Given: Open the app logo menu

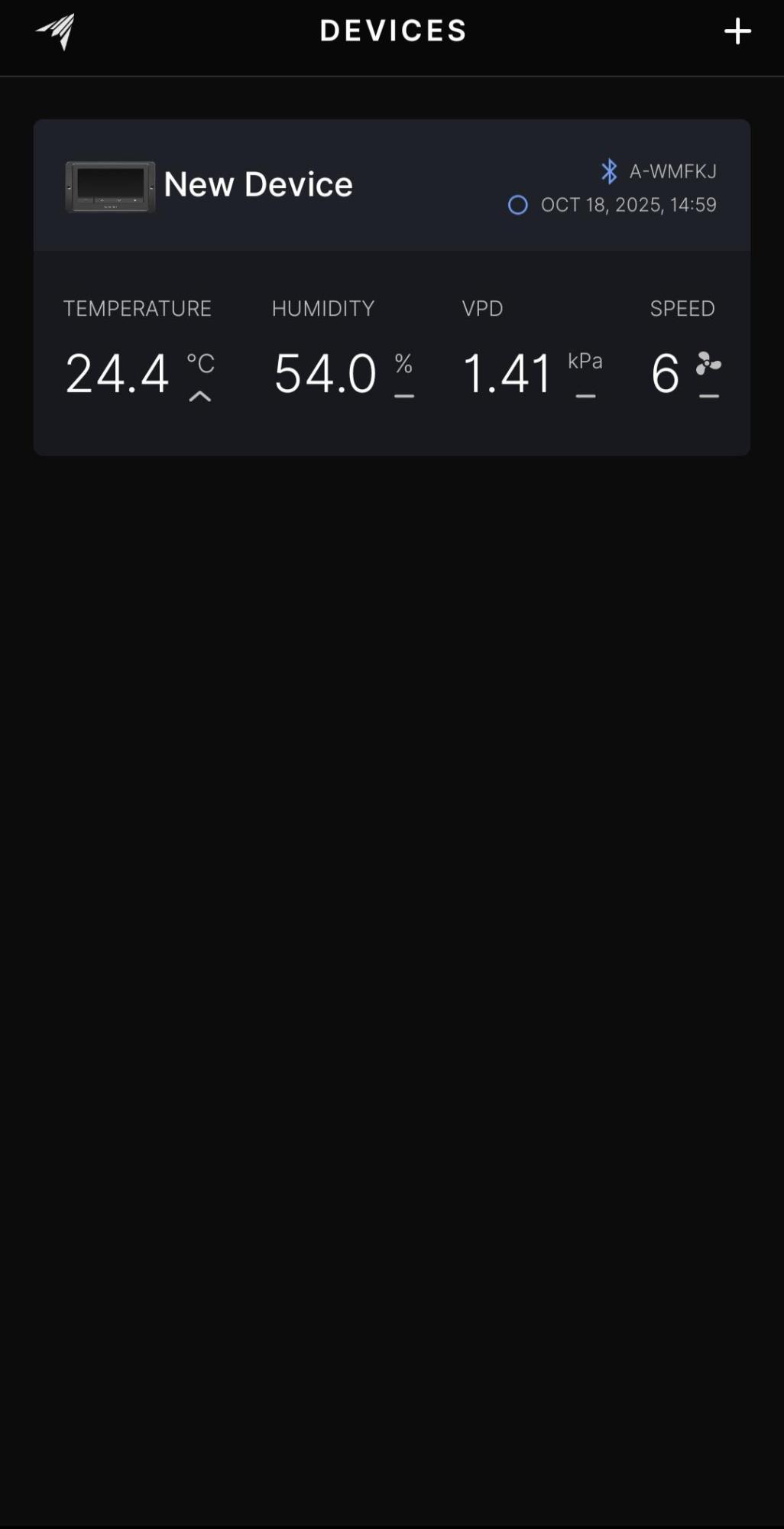Looking at the screenshot, I should (56, 32).
